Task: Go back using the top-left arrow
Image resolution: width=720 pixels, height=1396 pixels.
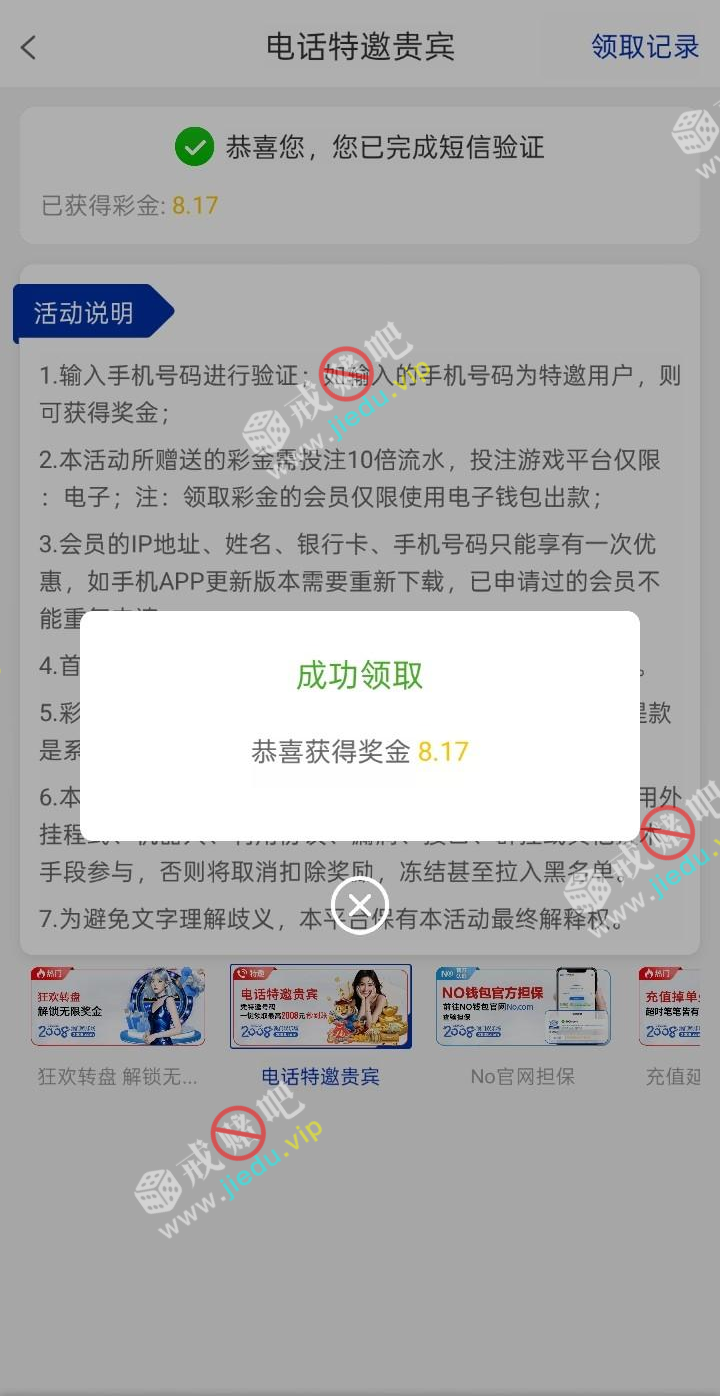Action: point(29,47)
